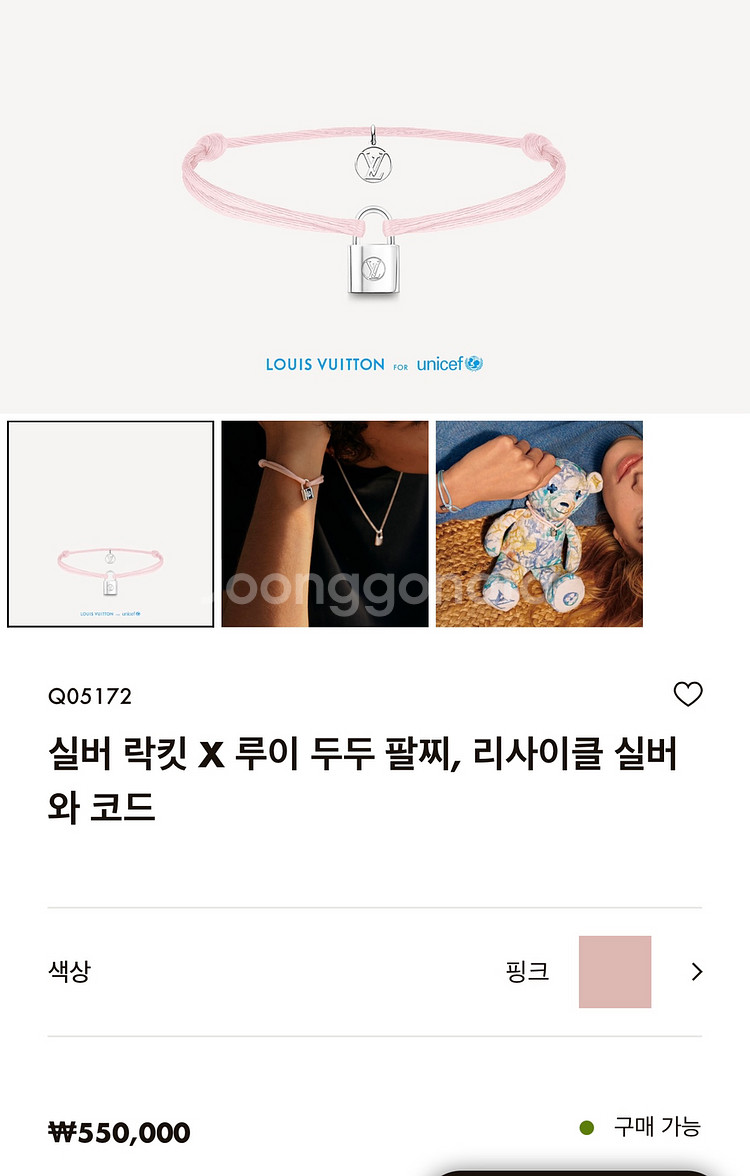Select the pink color swatch
The image size is (750, 1176).
(x=615, y=971)
